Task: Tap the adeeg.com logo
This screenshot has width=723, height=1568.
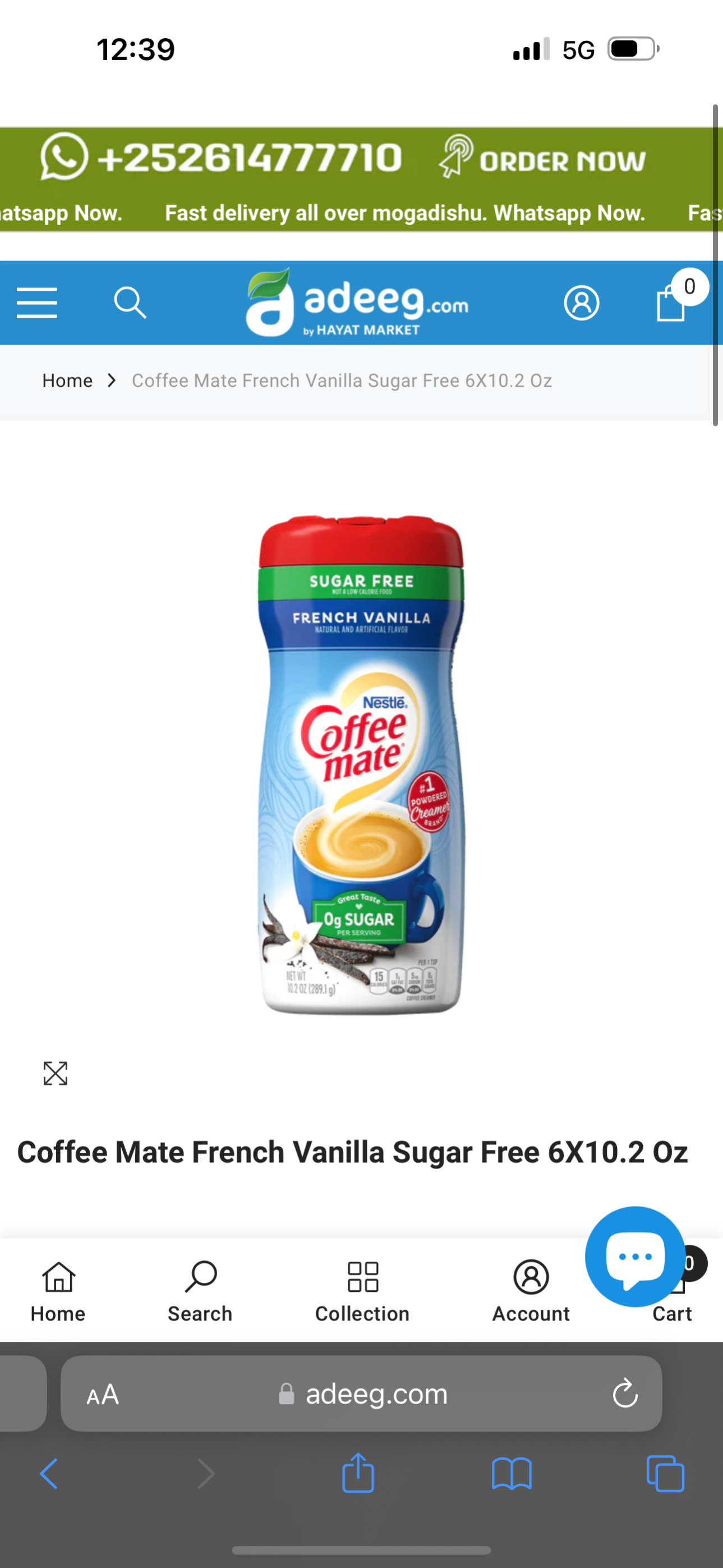Action: pyautogui.click(x=358, y=302)
